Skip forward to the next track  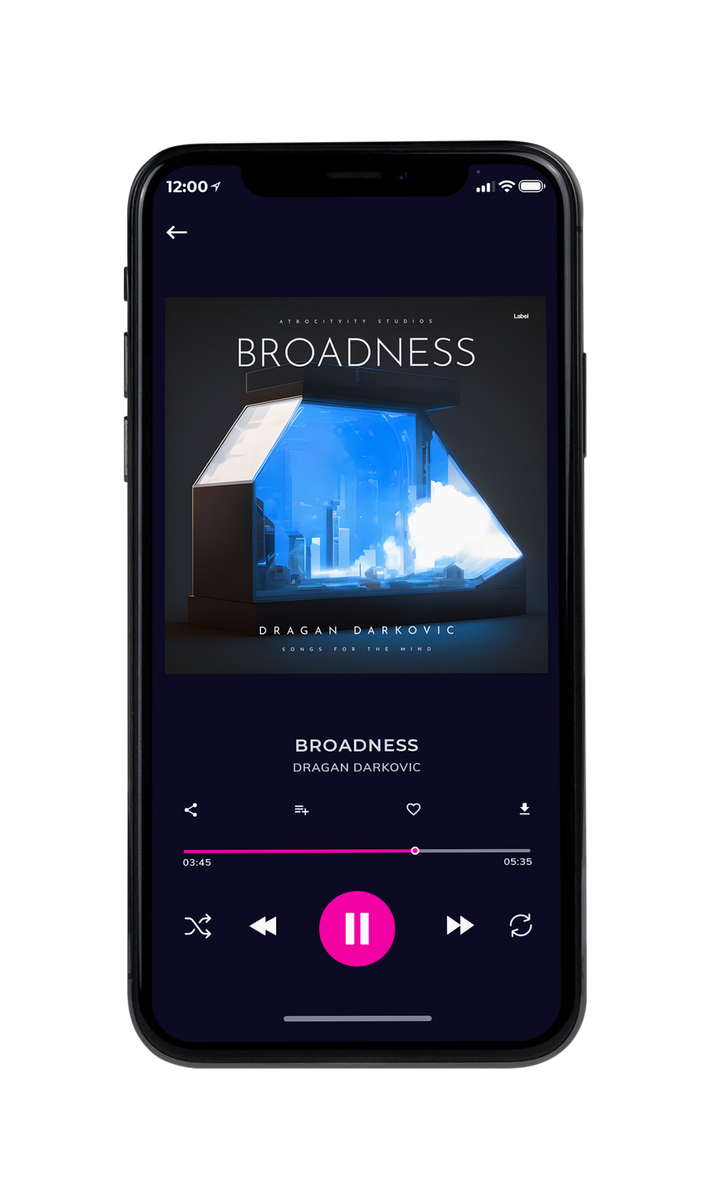coord(460,926)
